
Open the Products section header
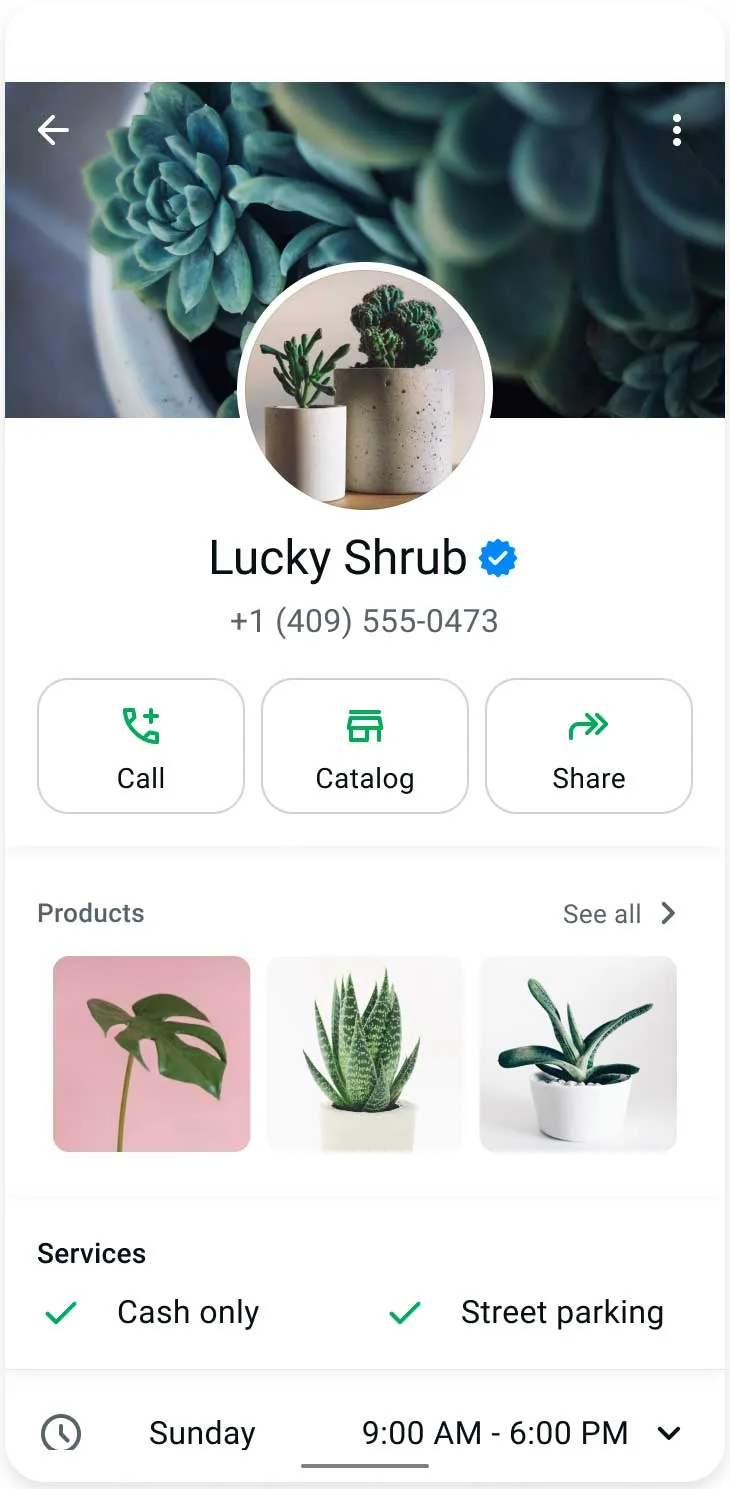90,913
